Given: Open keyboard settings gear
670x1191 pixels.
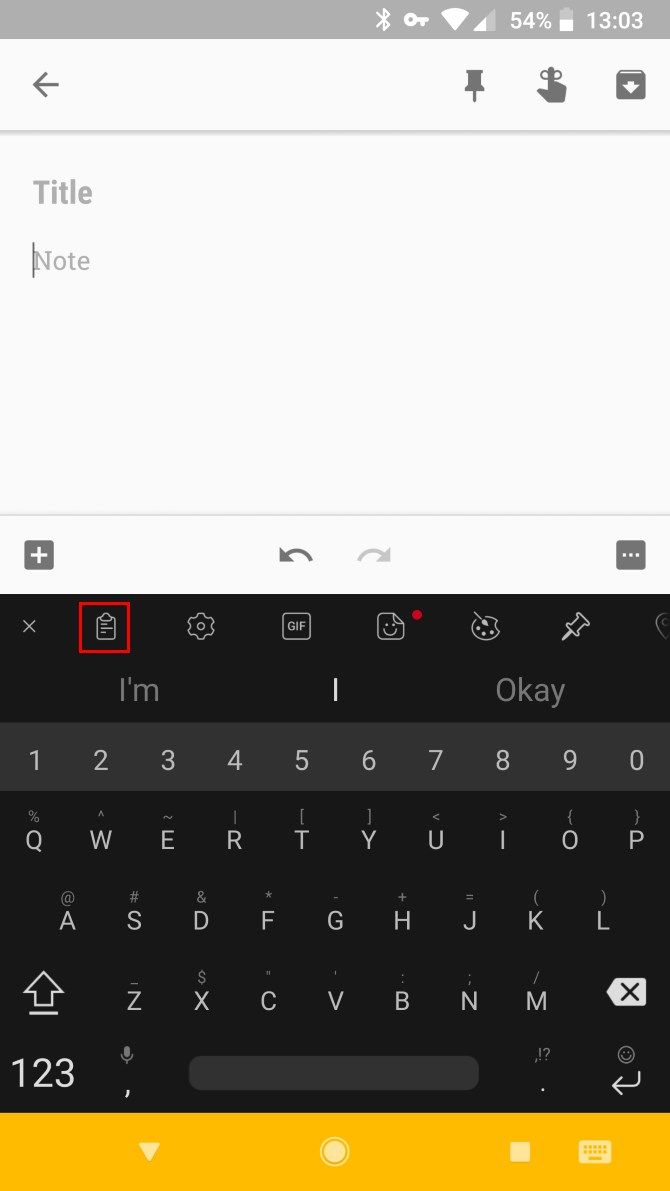Looking at the screenshot, I should (201, 627).
